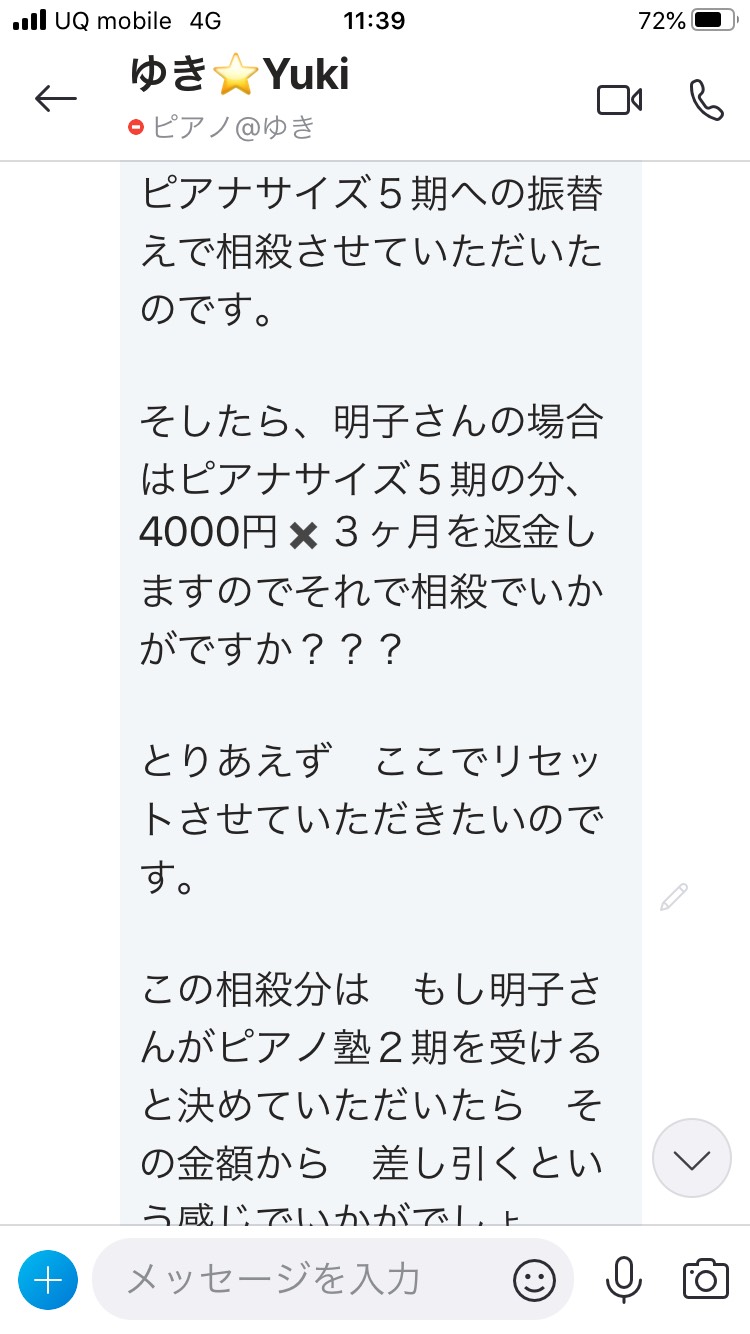This screenshot has width=750, height=1334.
Task: Go back using the arrow
Action: 56,98
